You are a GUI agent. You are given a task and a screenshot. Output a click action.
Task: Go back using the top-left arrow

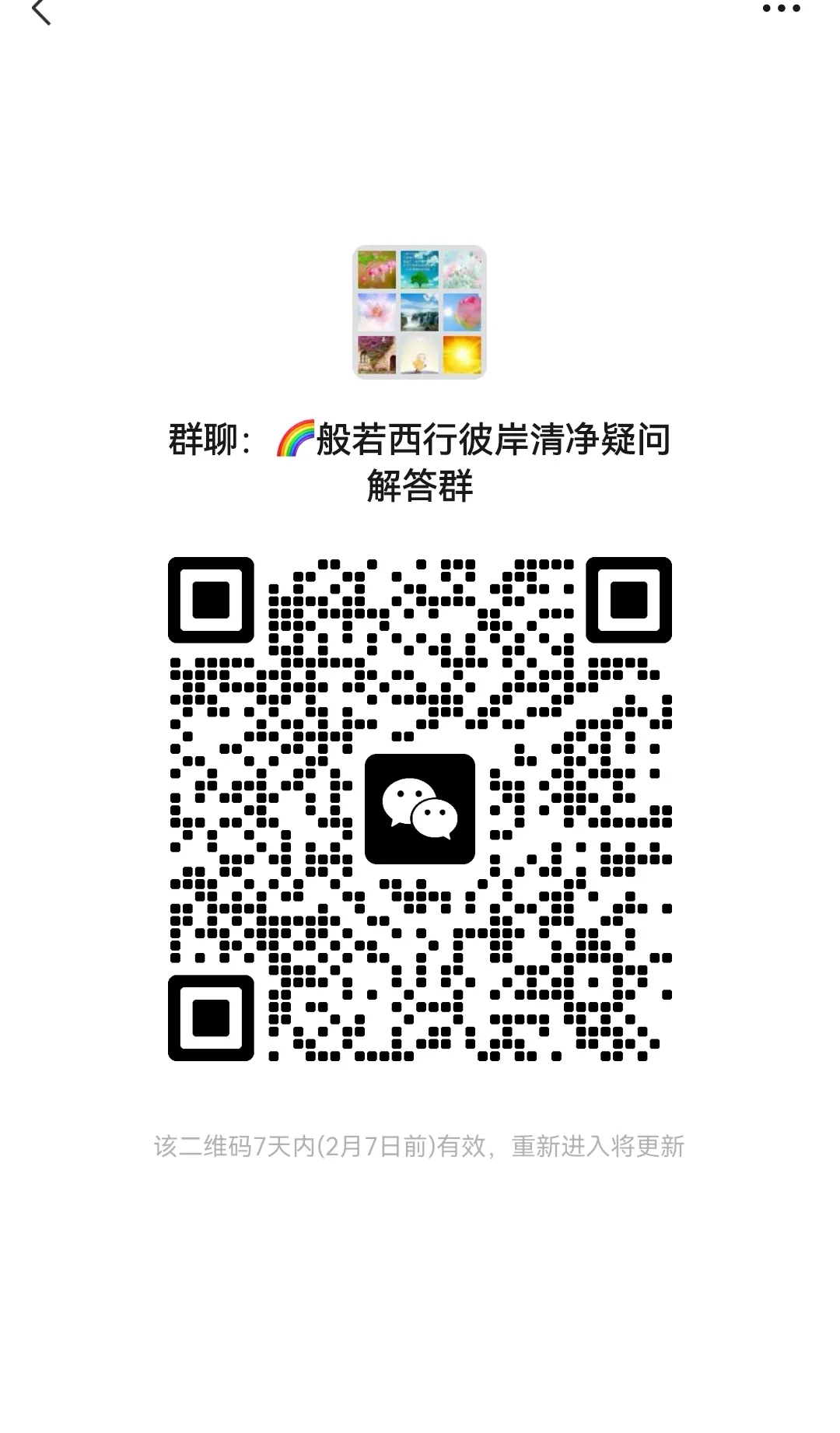41,11
